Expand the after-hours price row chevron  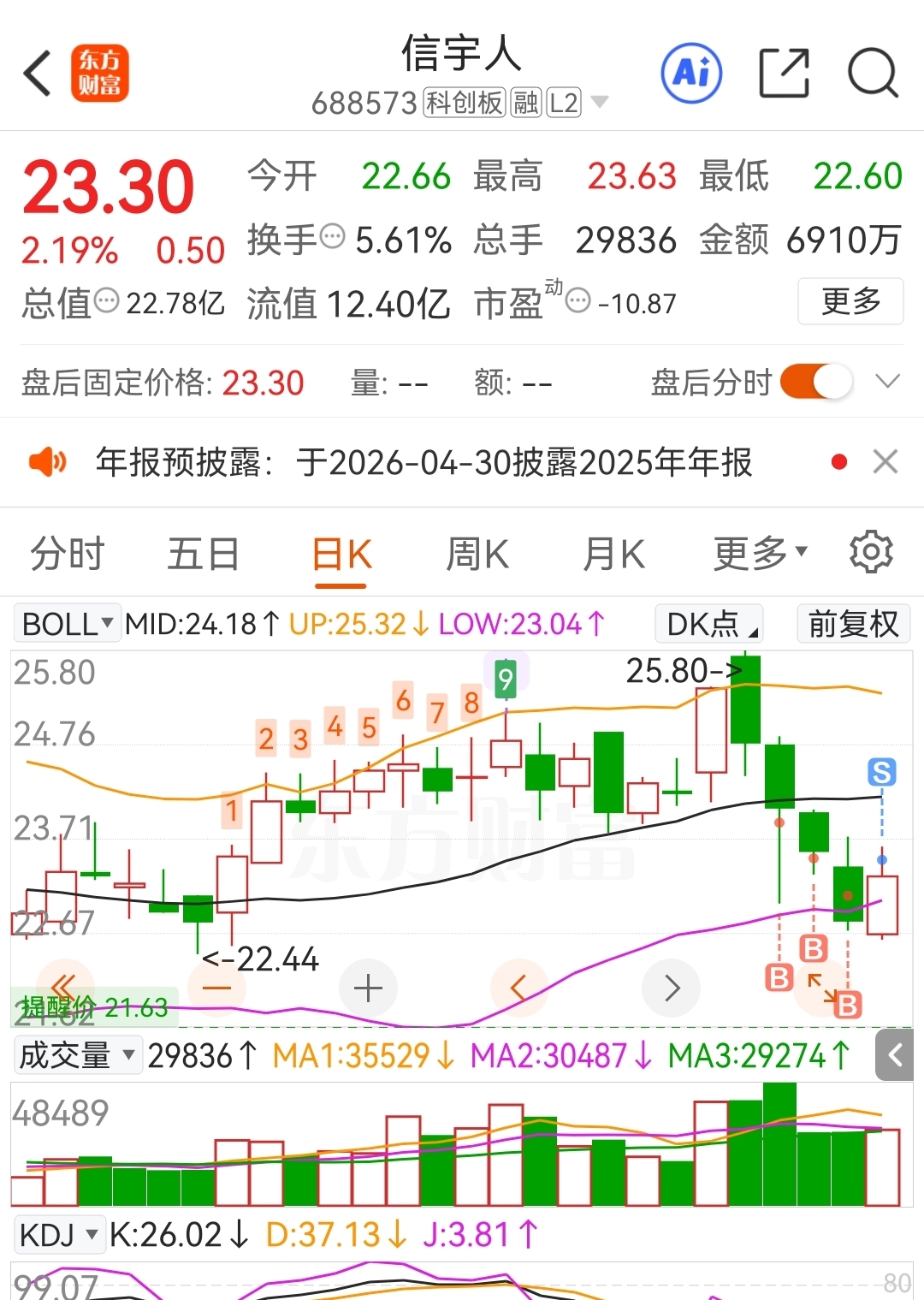pos(888,382)
